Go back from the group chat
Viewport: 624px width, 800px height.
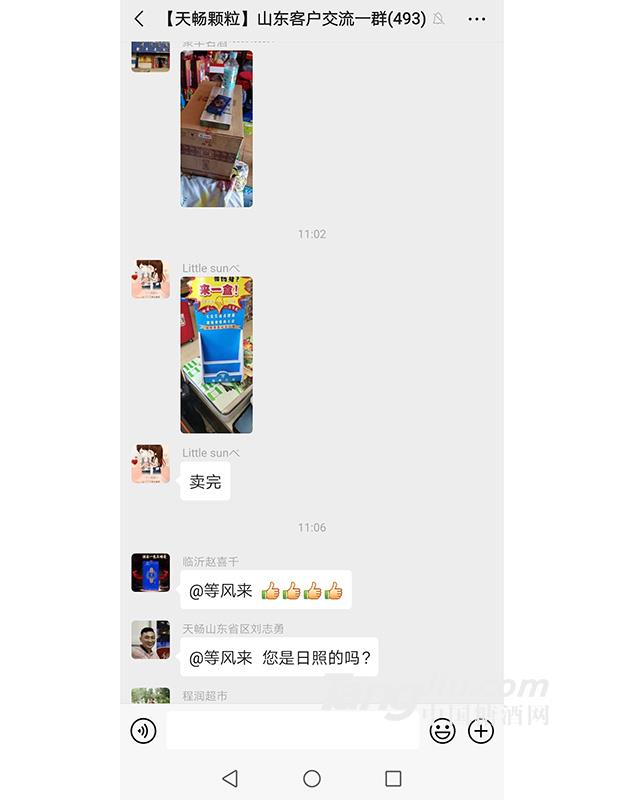pyautogui.click(x=139, y=19)
